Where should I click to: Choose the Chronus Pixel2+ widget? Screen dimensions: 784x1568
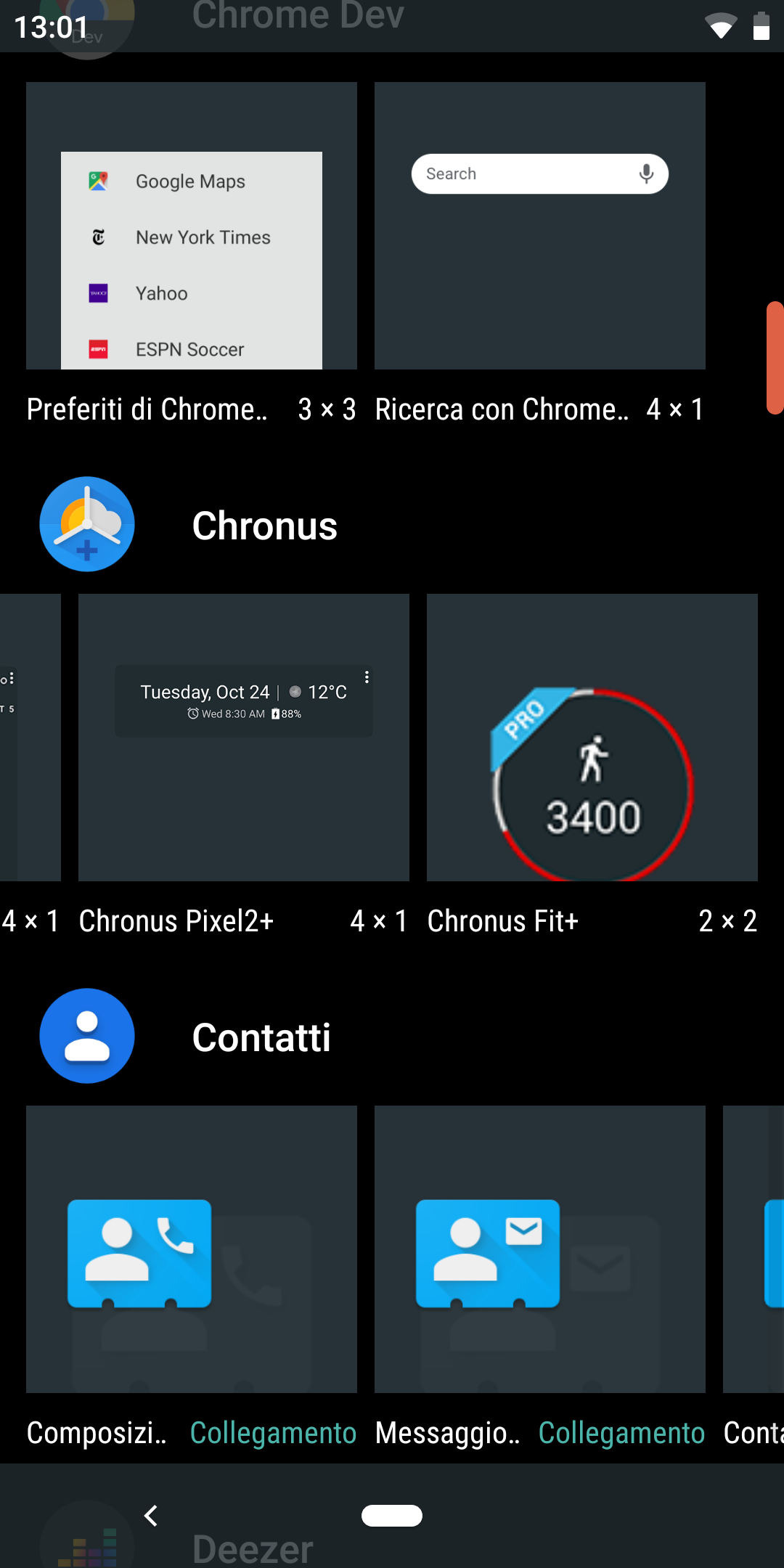pyautogui.click(x=244, y=737)
